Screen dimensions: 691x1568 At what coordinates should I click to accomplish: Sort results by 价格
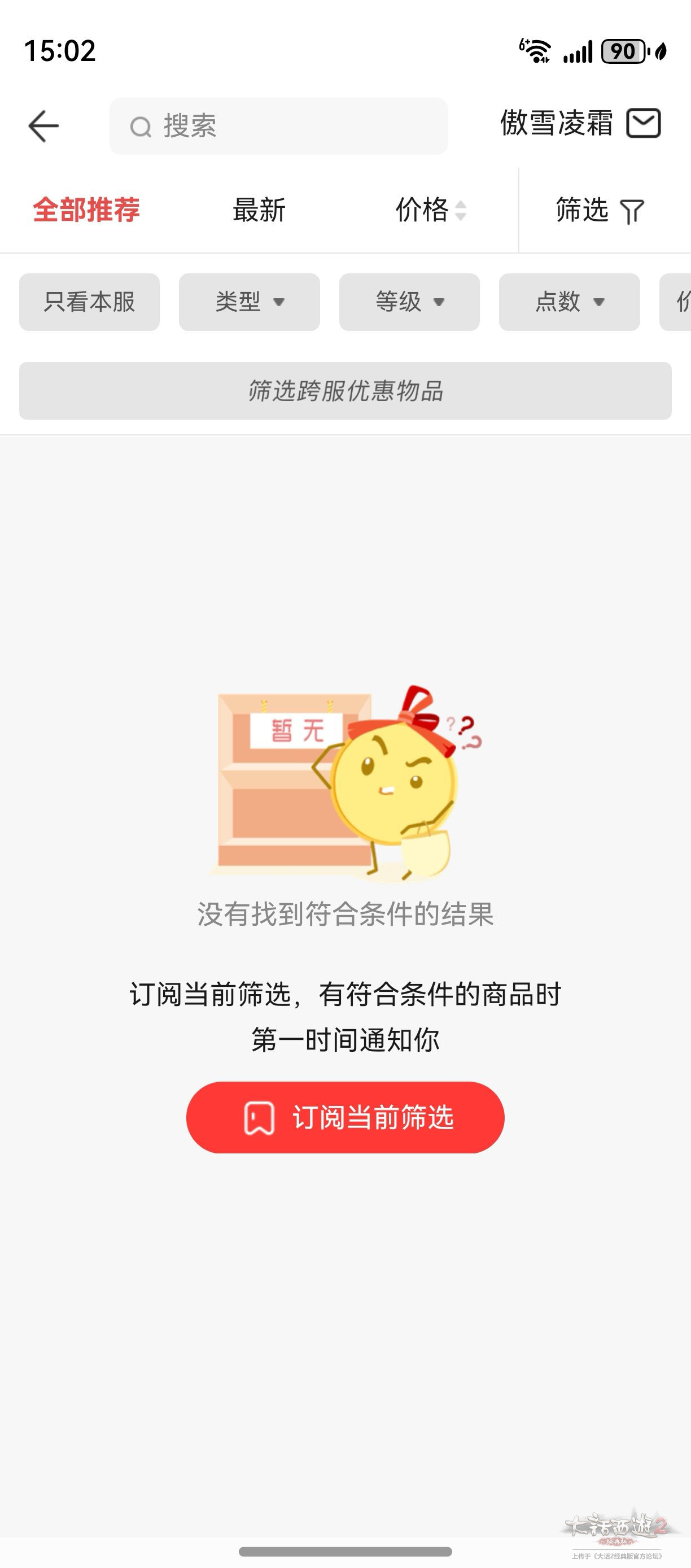click(431, 210)
